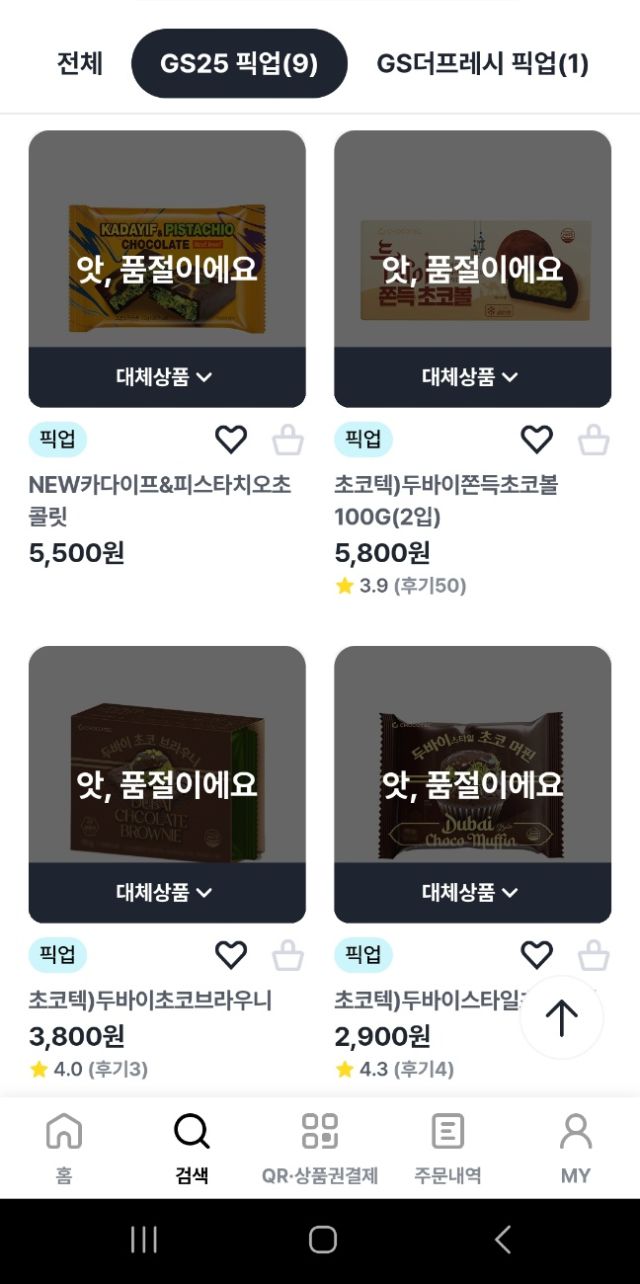
Task: Expand 대체상품 for 두바이쫀득초코볼
Action: tap(472, 377)
